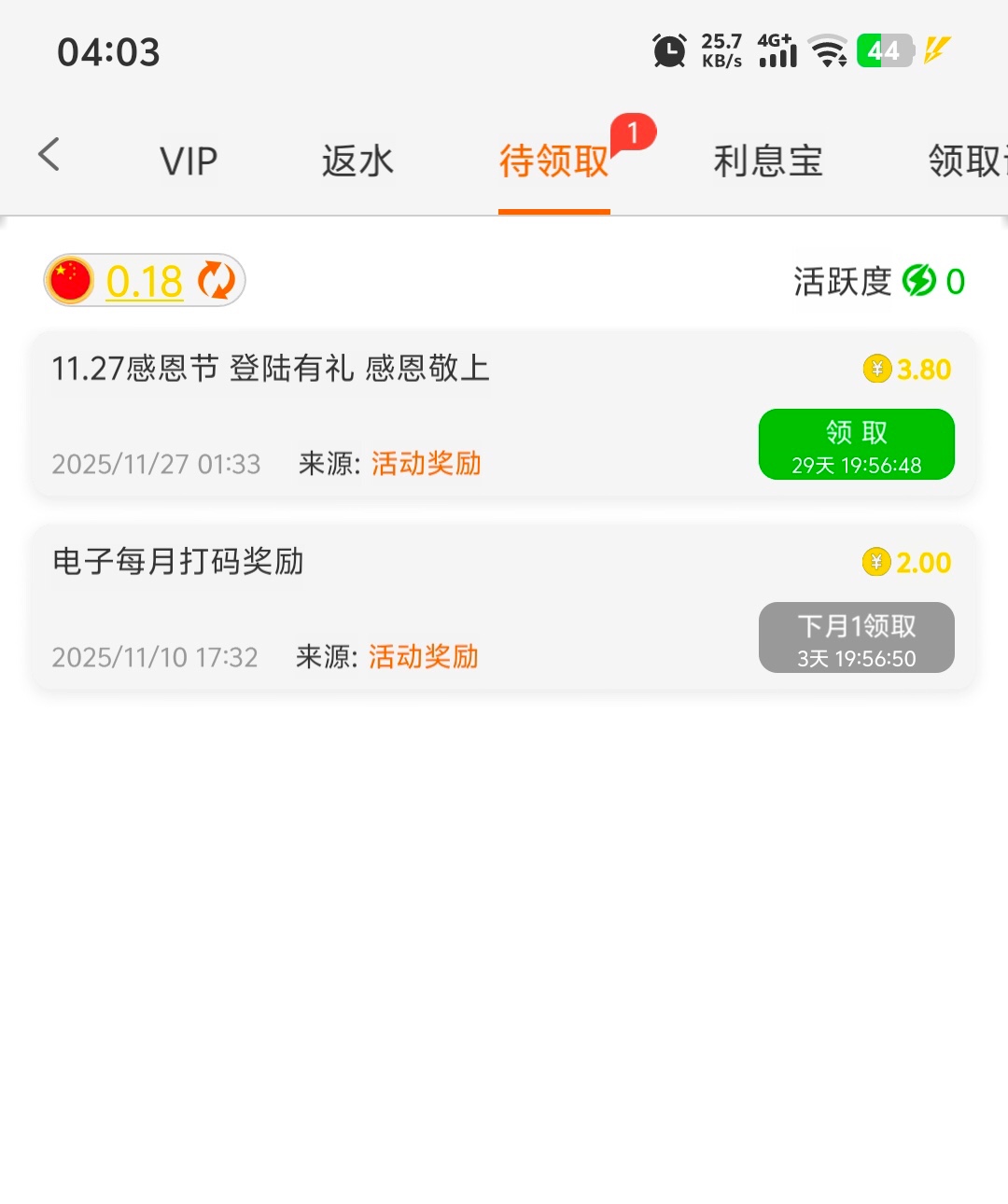Viewport: 1008px width, 1204px height.
Task: Open the partially visible 领取 tab
Action: coord(967,161)
